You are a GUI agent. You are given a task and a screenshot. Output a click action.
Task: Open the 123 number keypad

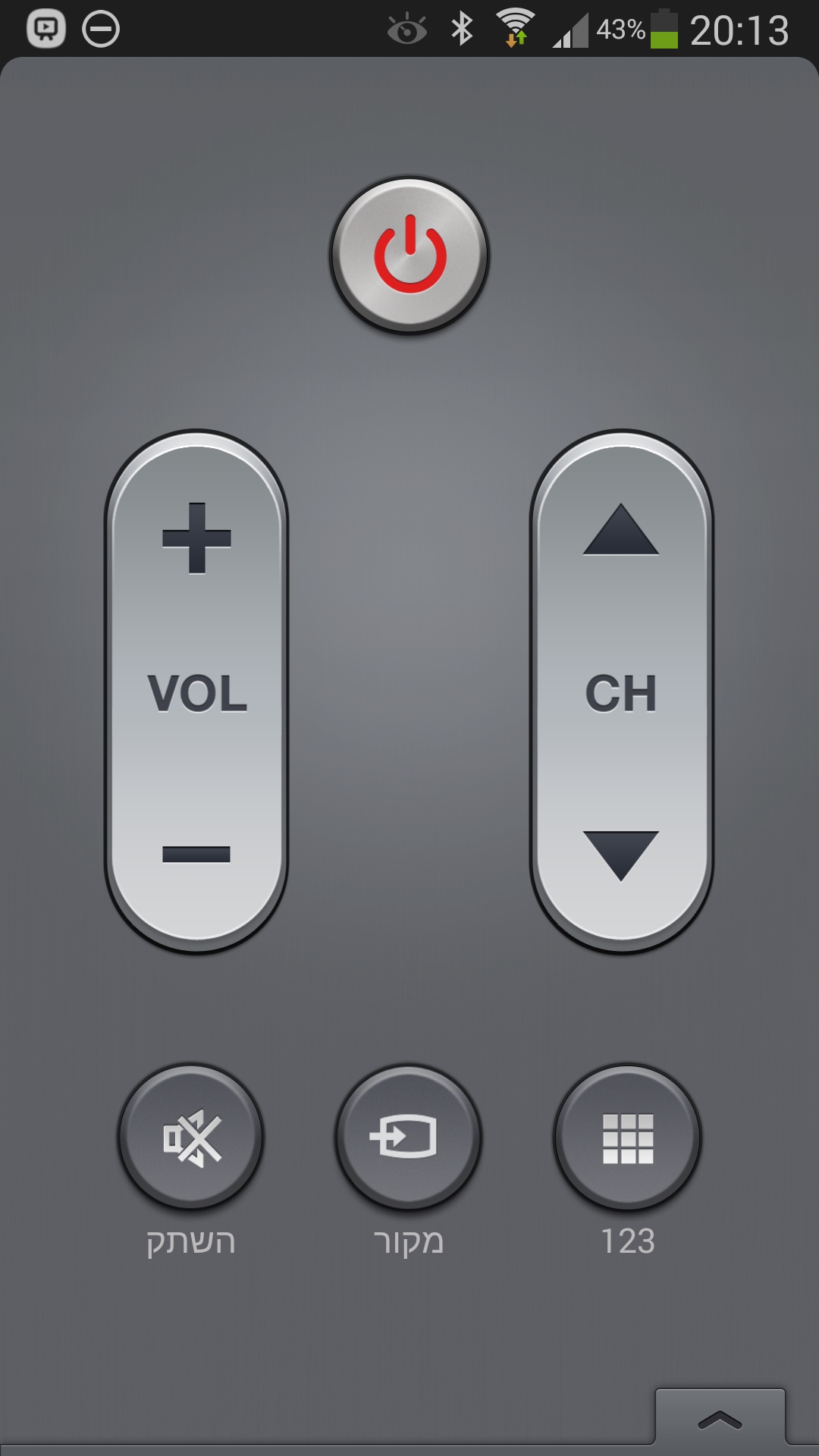627,1137
